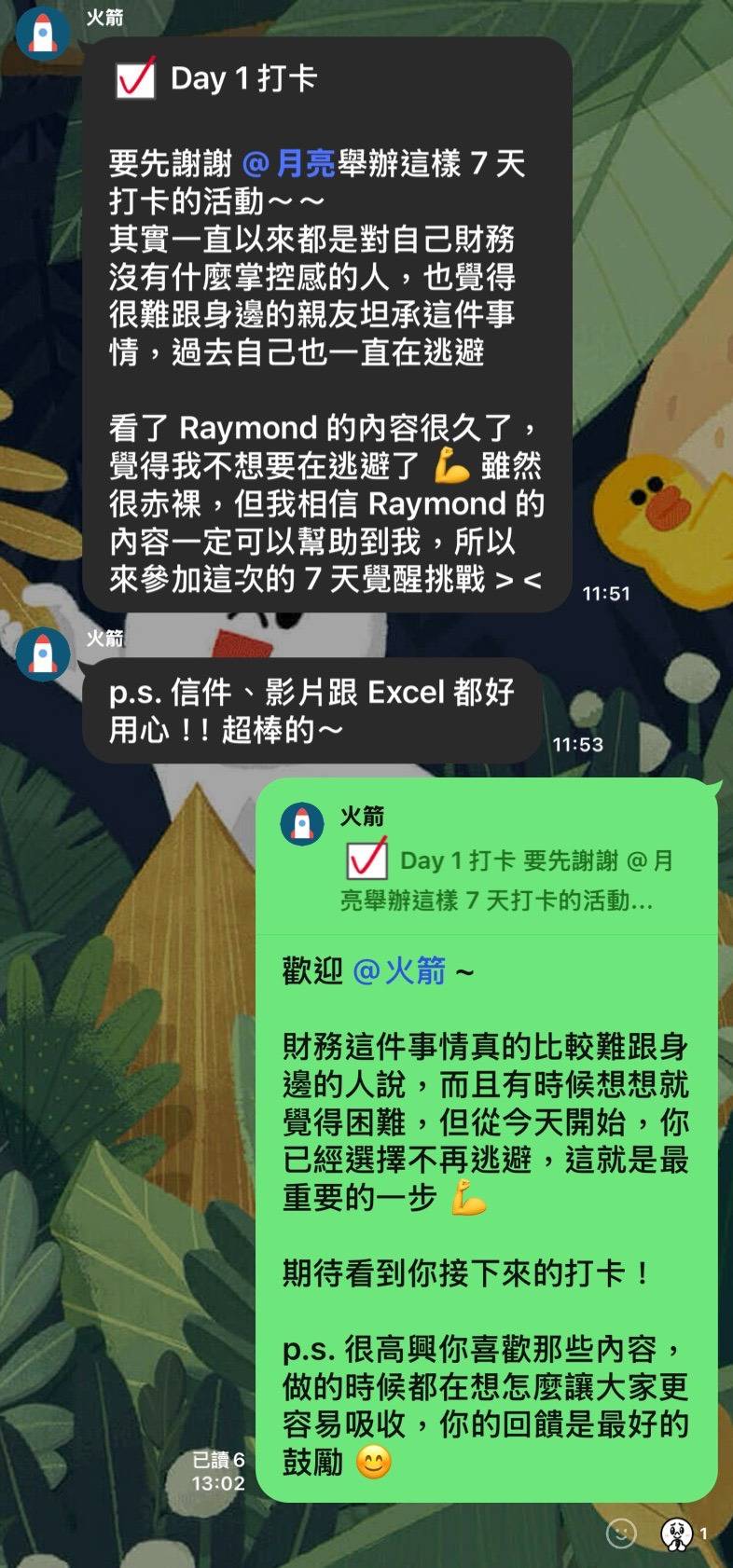Tap the @火箭 mention in the green reply
Image resolution: width=733 pixels, height=1568 pixels.
coord(399,971)
